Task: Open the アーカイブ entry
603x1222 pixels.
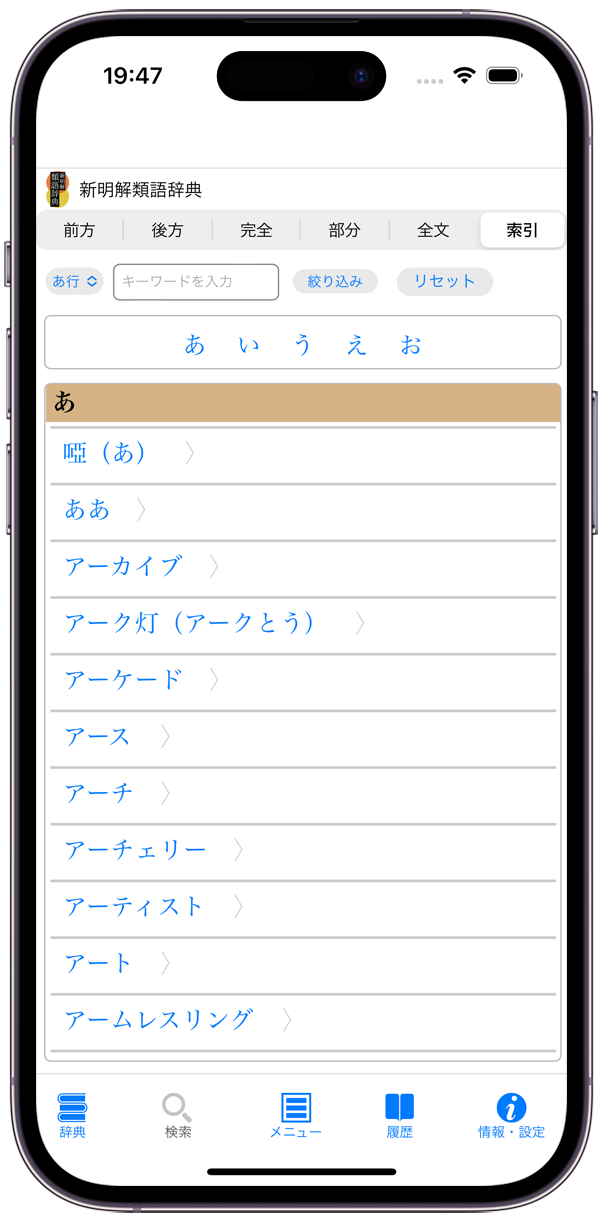Action: coord(123,567)
